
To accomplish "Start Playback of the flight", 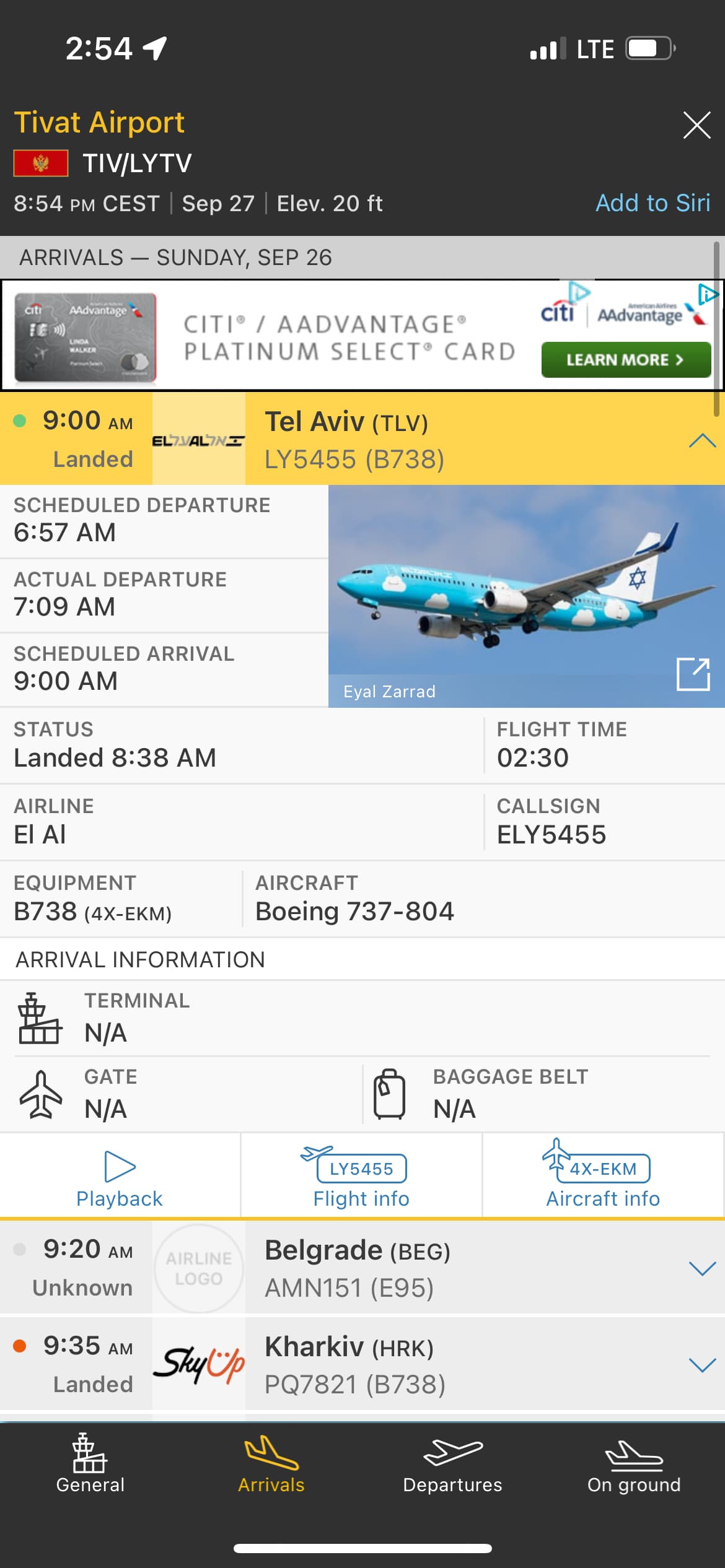I will [120, 1178].
